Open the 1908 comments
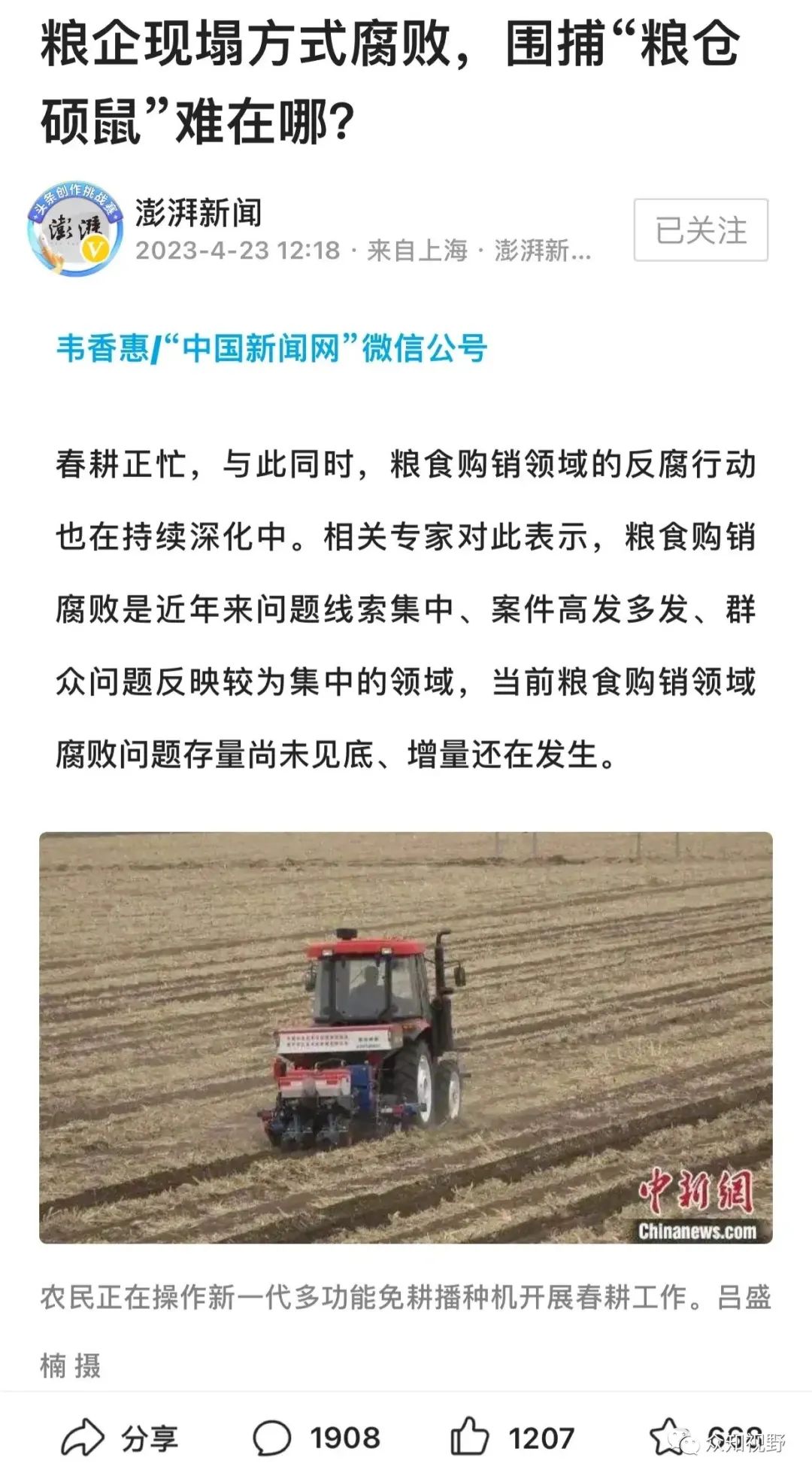812x1479 pixels. click(317, 1438)
